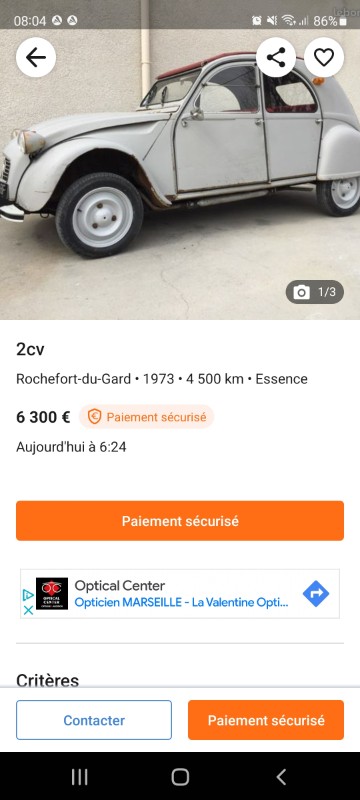Open the Optical Center ad

[180, 594]
